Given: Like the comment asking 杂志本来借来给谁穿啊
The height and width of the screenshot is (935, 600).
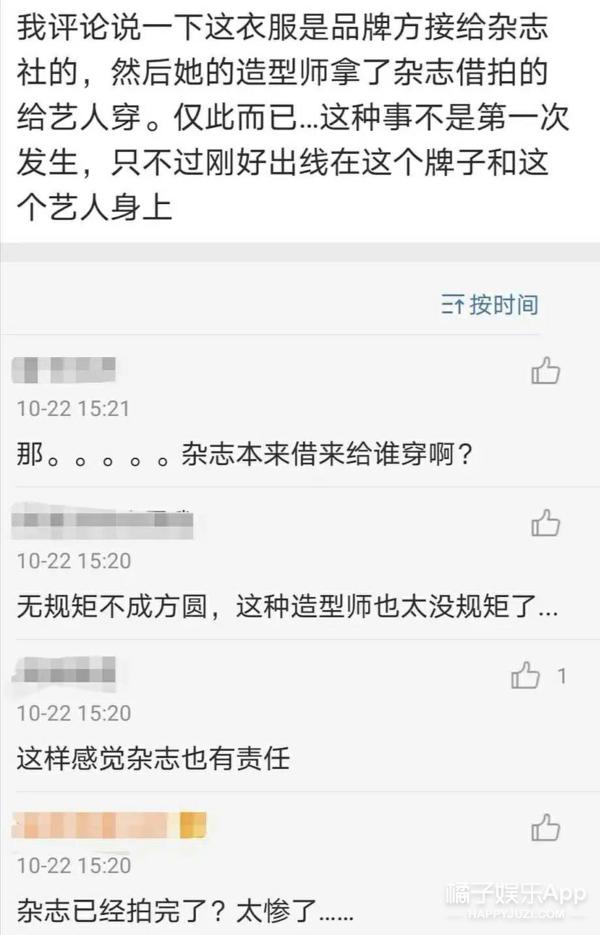Looking at the screenshot, I should (x=545, y=371).
